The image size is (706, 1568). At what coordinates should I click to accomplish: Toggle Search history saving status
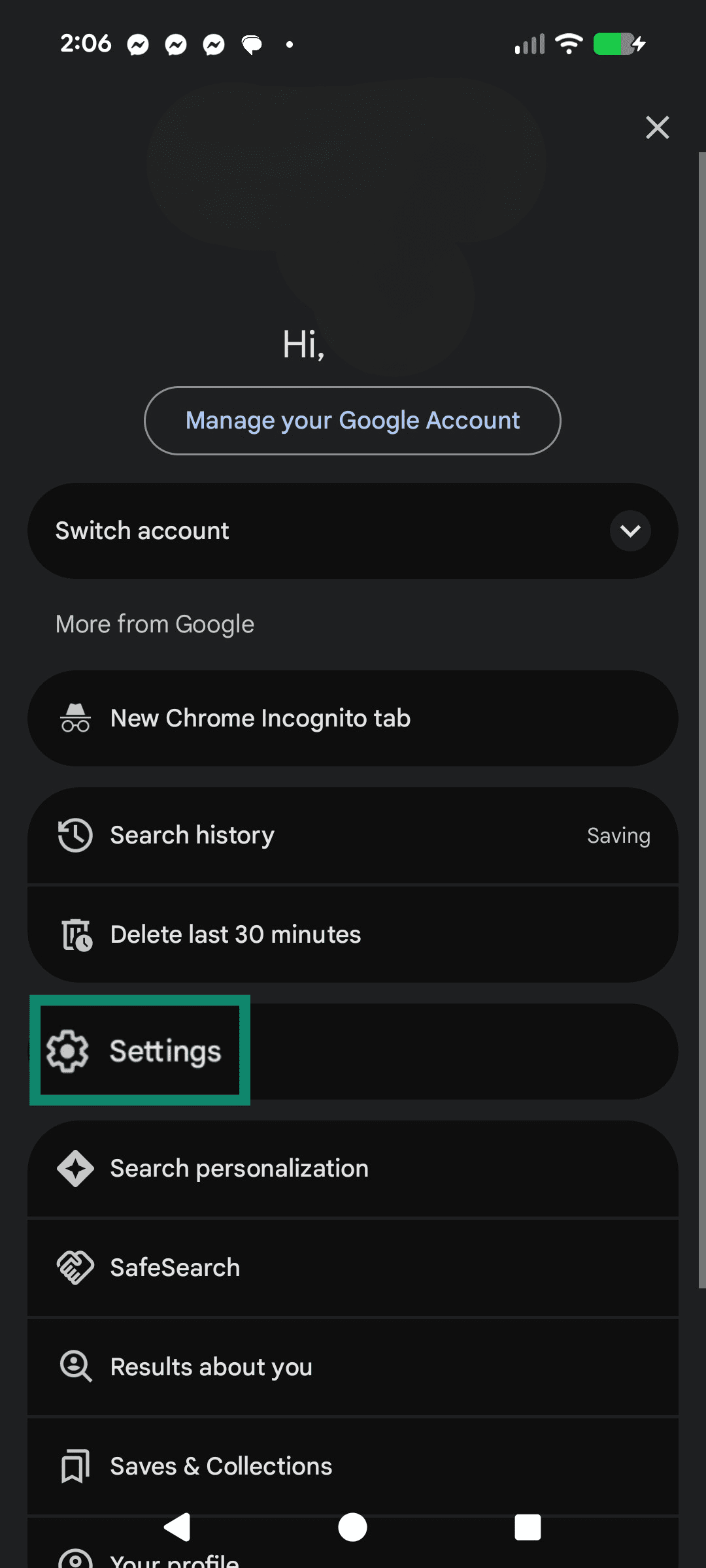pos(617,834)
